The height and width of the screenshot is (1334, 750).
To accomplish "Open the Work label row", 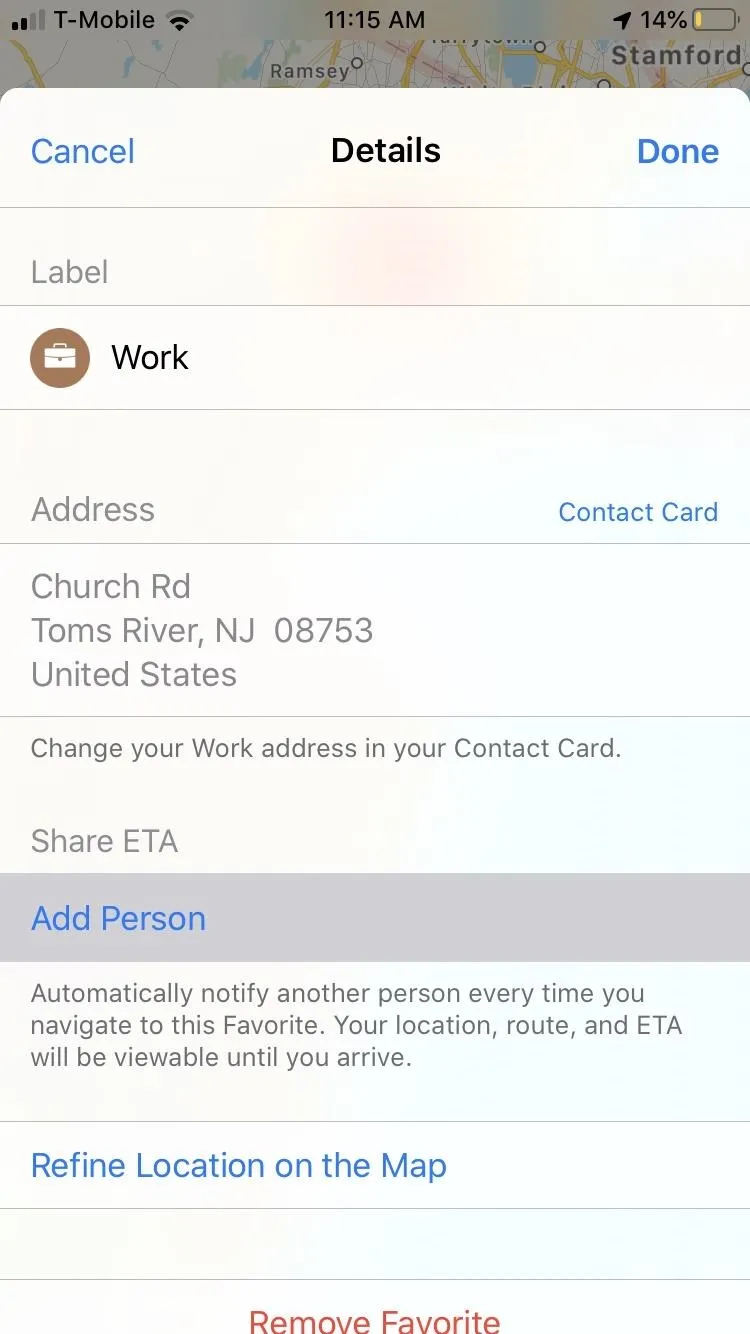I will pyautogui.click(x=375, y=357).
